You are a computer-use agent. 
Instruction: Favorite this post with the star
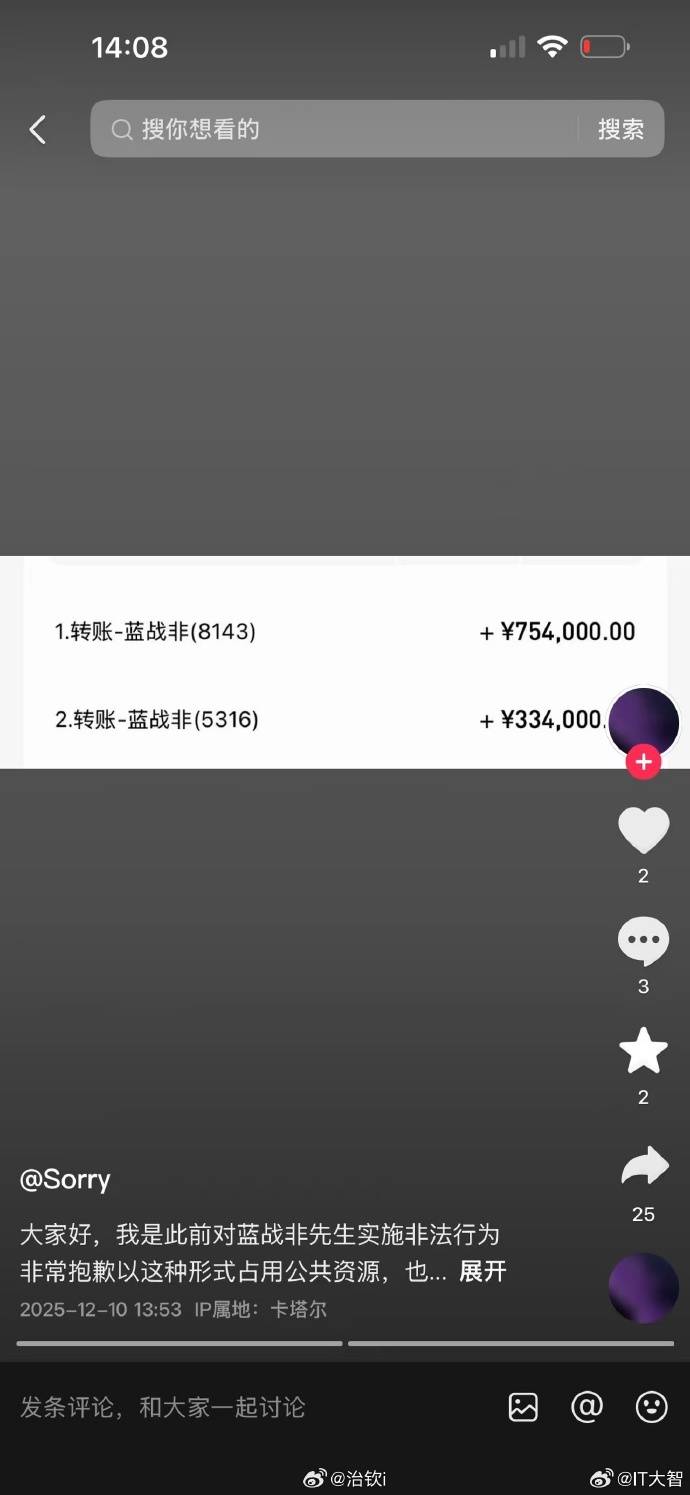pos(643,1051)
